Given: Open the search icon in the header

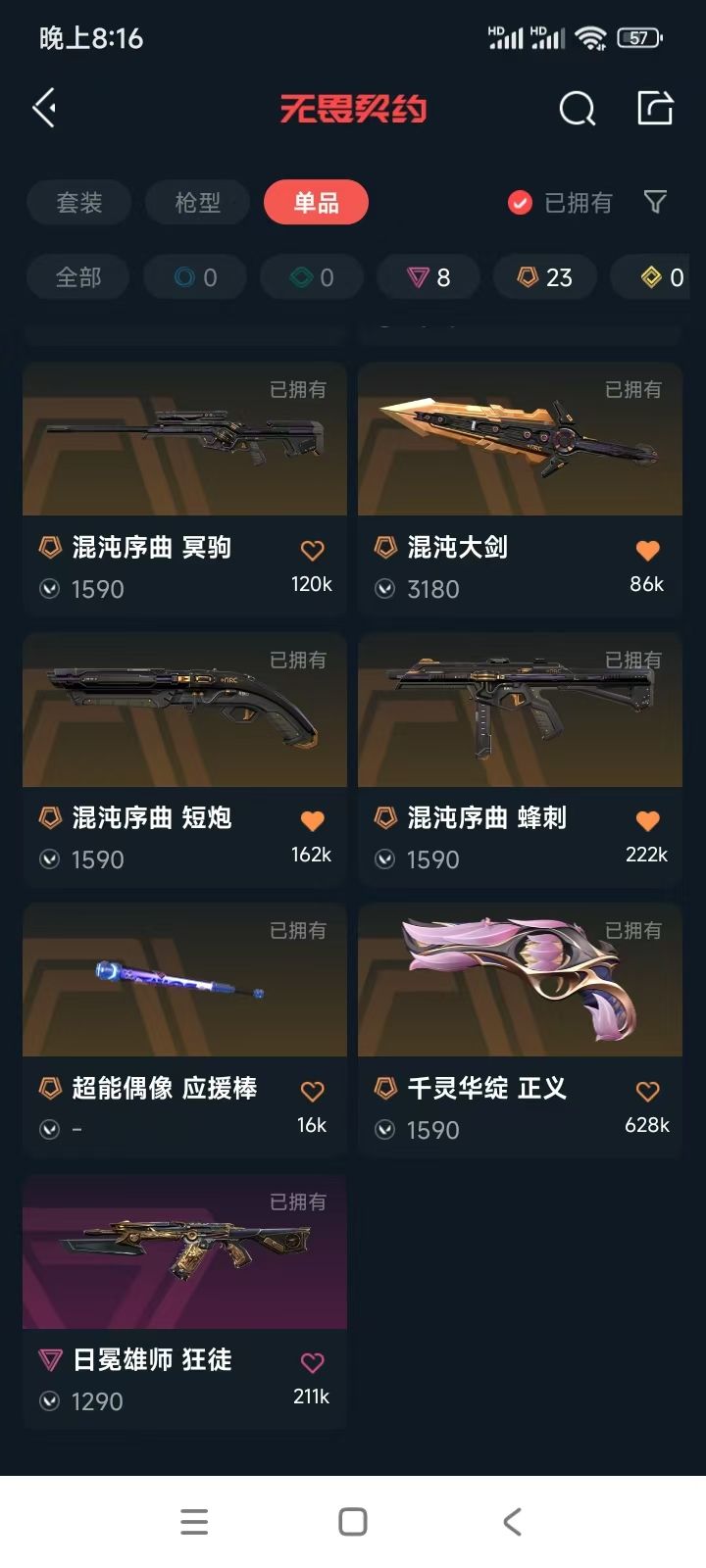Looking at the screenshot, I should 577,109.
